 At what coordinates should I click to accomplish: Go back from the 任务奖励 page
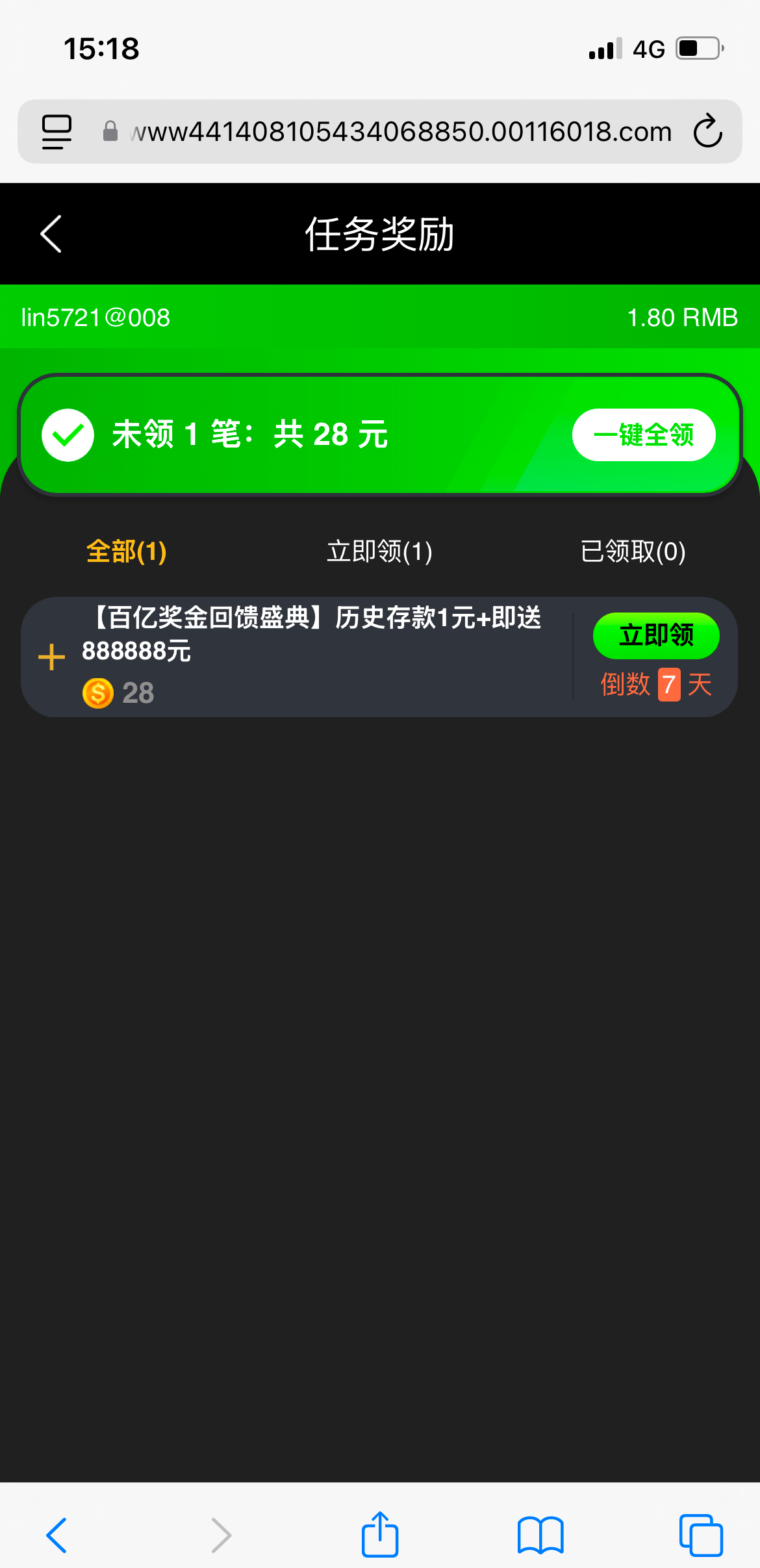point(51,234)
